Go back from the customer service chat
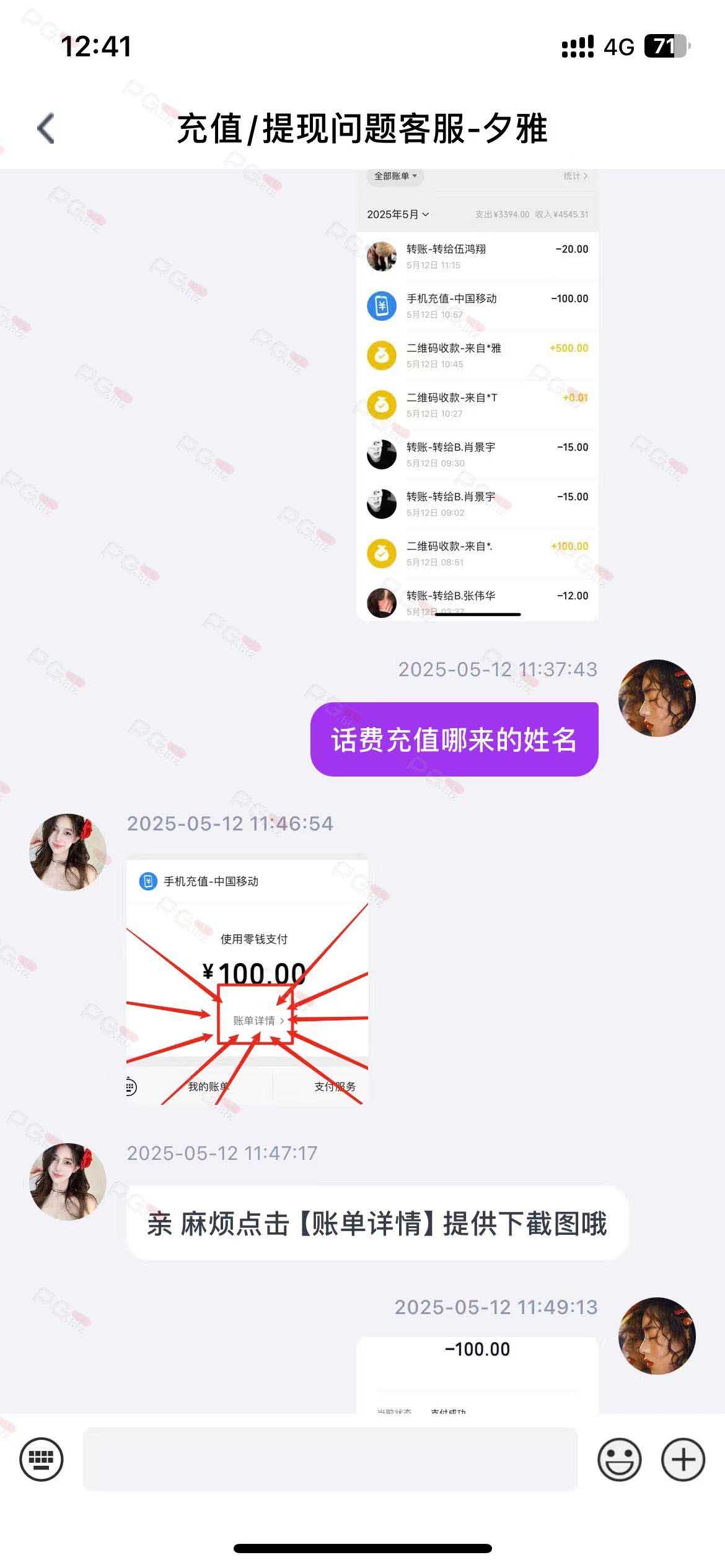 (46, 129)
